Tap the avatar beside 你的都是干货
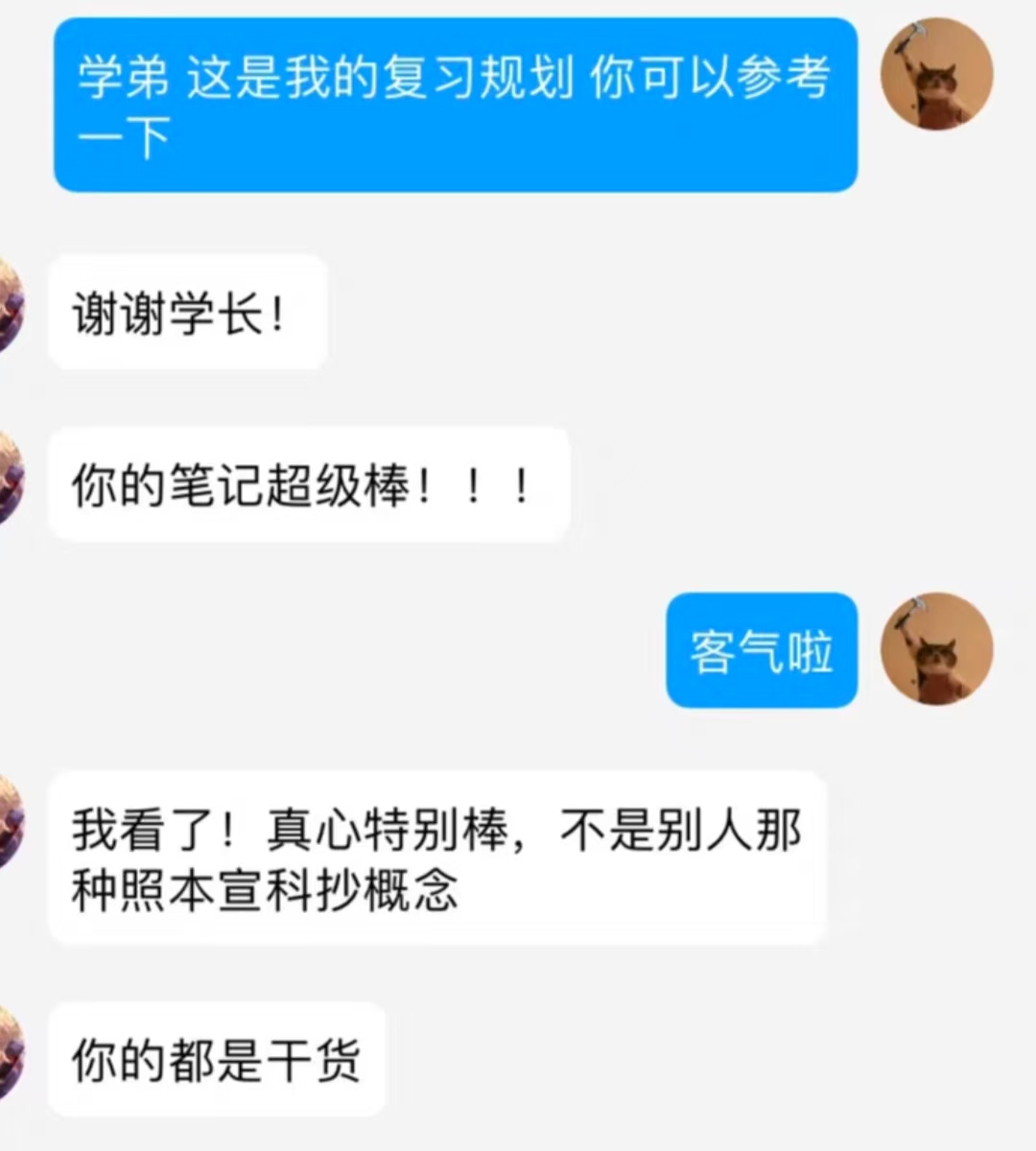The image size is (1036, 1151). [x=9, y=1053]
